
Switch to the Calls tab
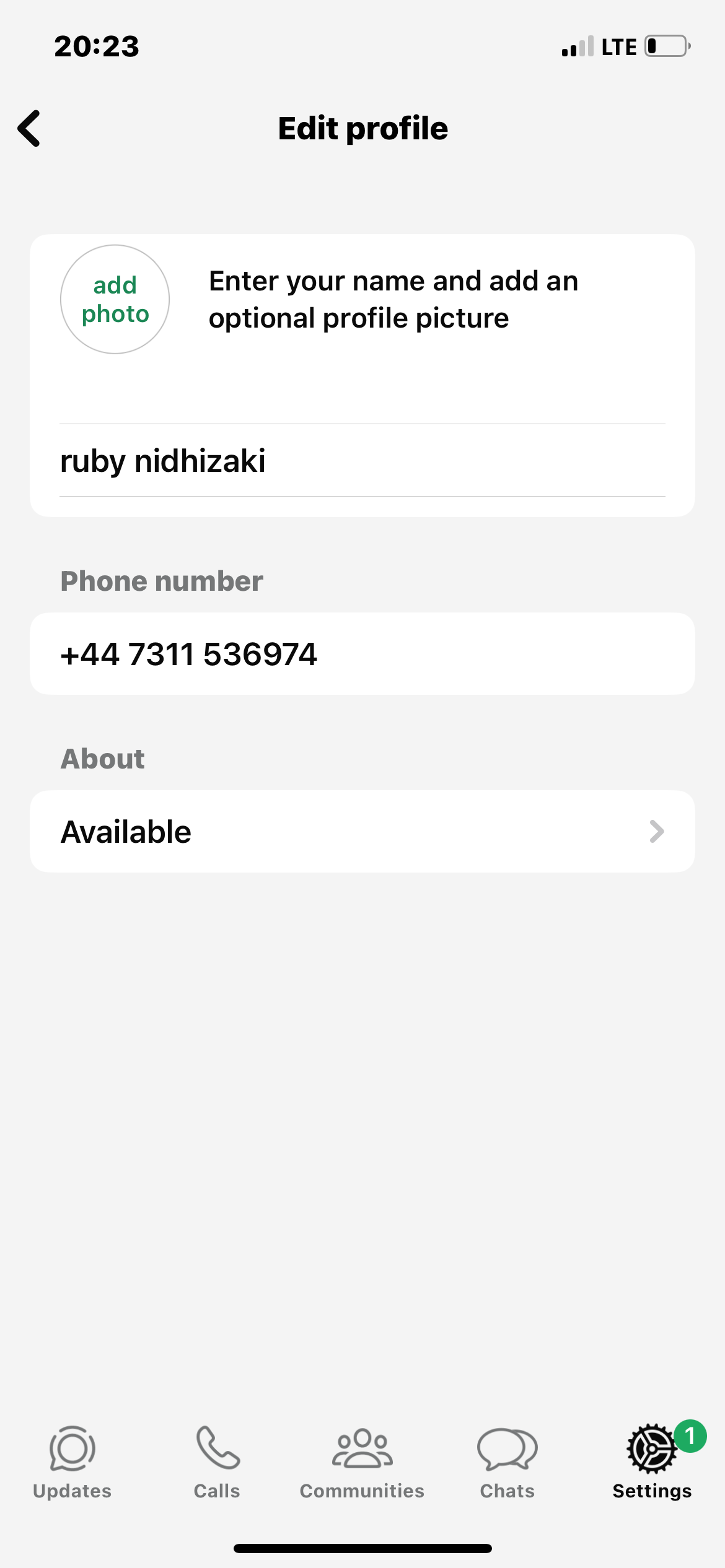pyautogui.click(x=217, y=1463)
